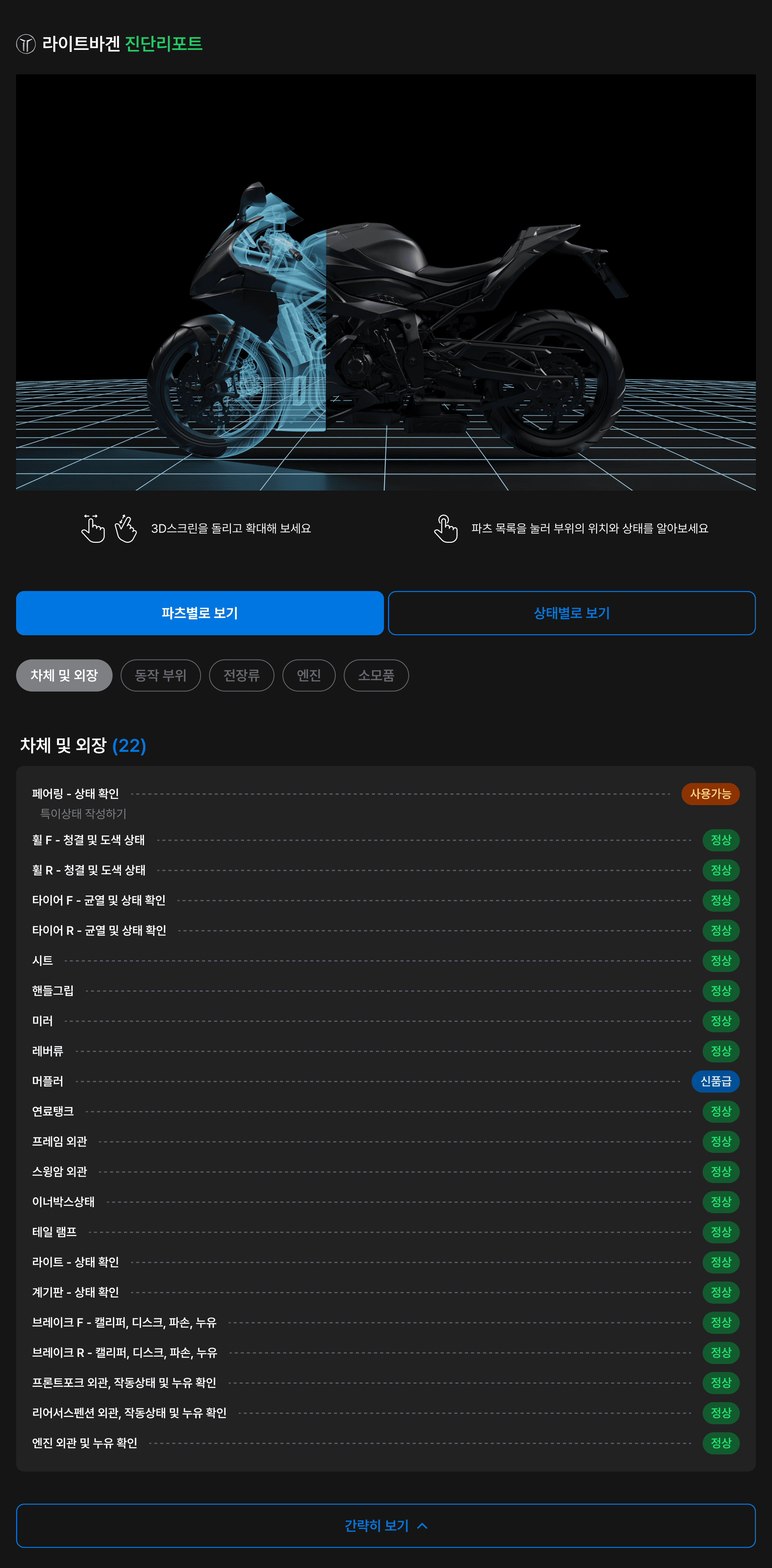Screen dimensions: 772x1568
Task: Show 테일 램프 location
Action: (x=54, y=1232)
